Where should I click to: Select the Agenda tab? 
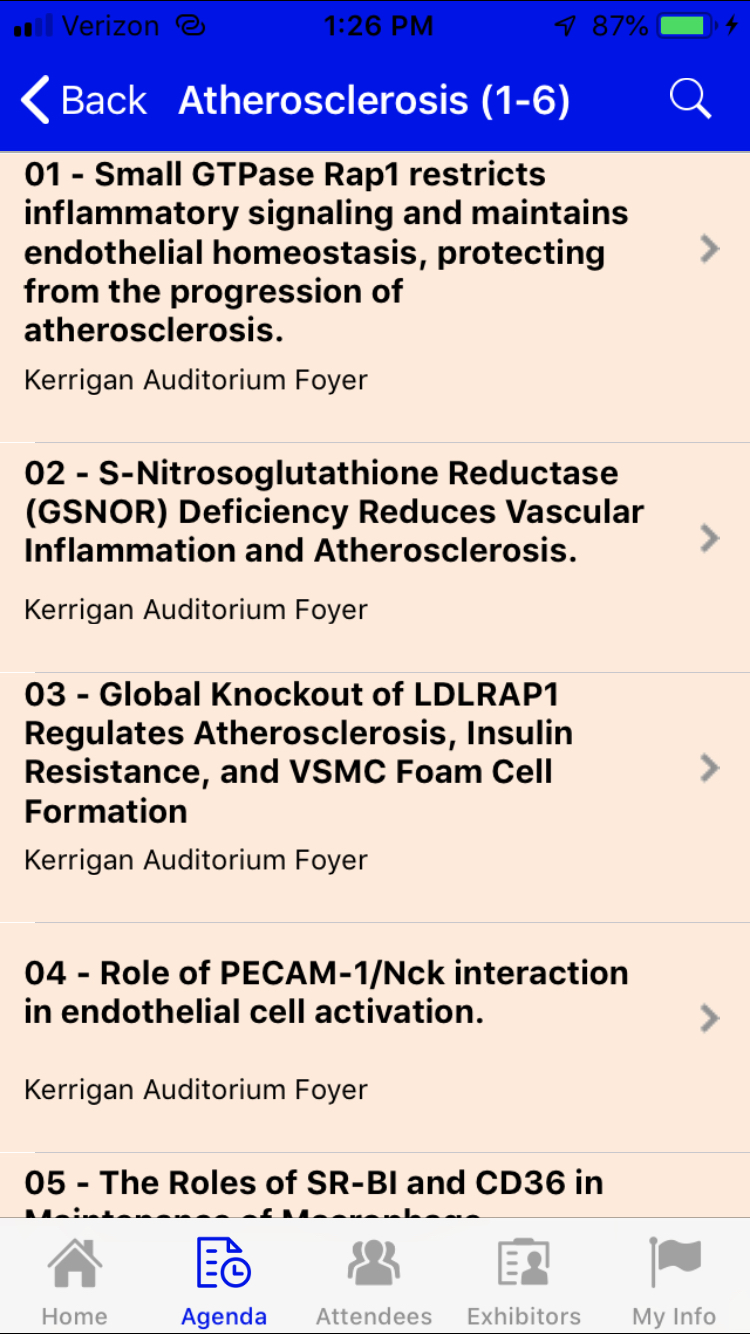point(224,1280)
